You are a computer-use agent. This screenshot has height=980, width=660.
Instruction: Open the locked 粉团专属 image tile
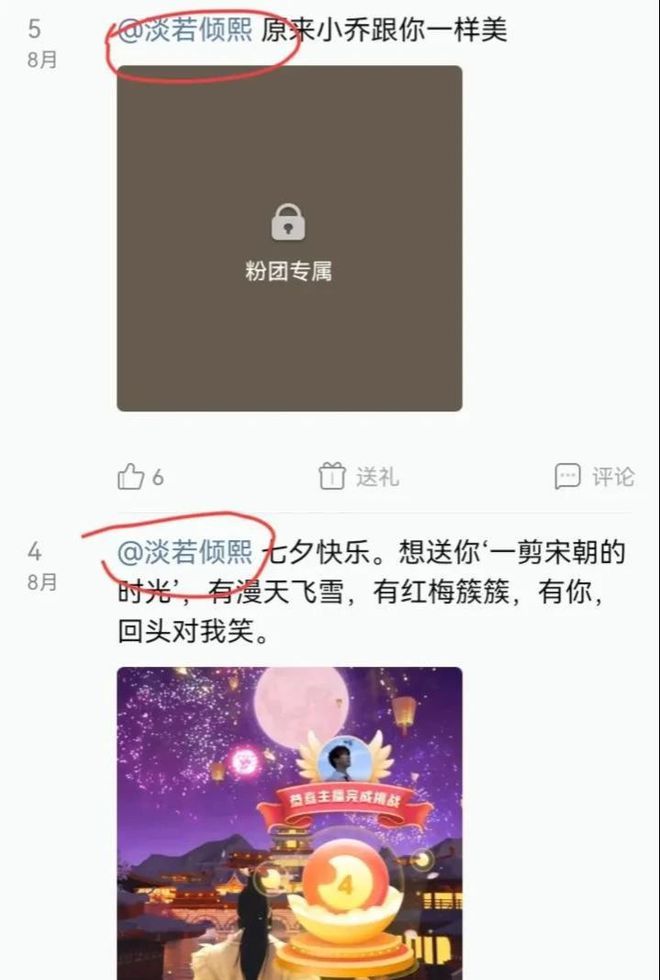point(289,238)
